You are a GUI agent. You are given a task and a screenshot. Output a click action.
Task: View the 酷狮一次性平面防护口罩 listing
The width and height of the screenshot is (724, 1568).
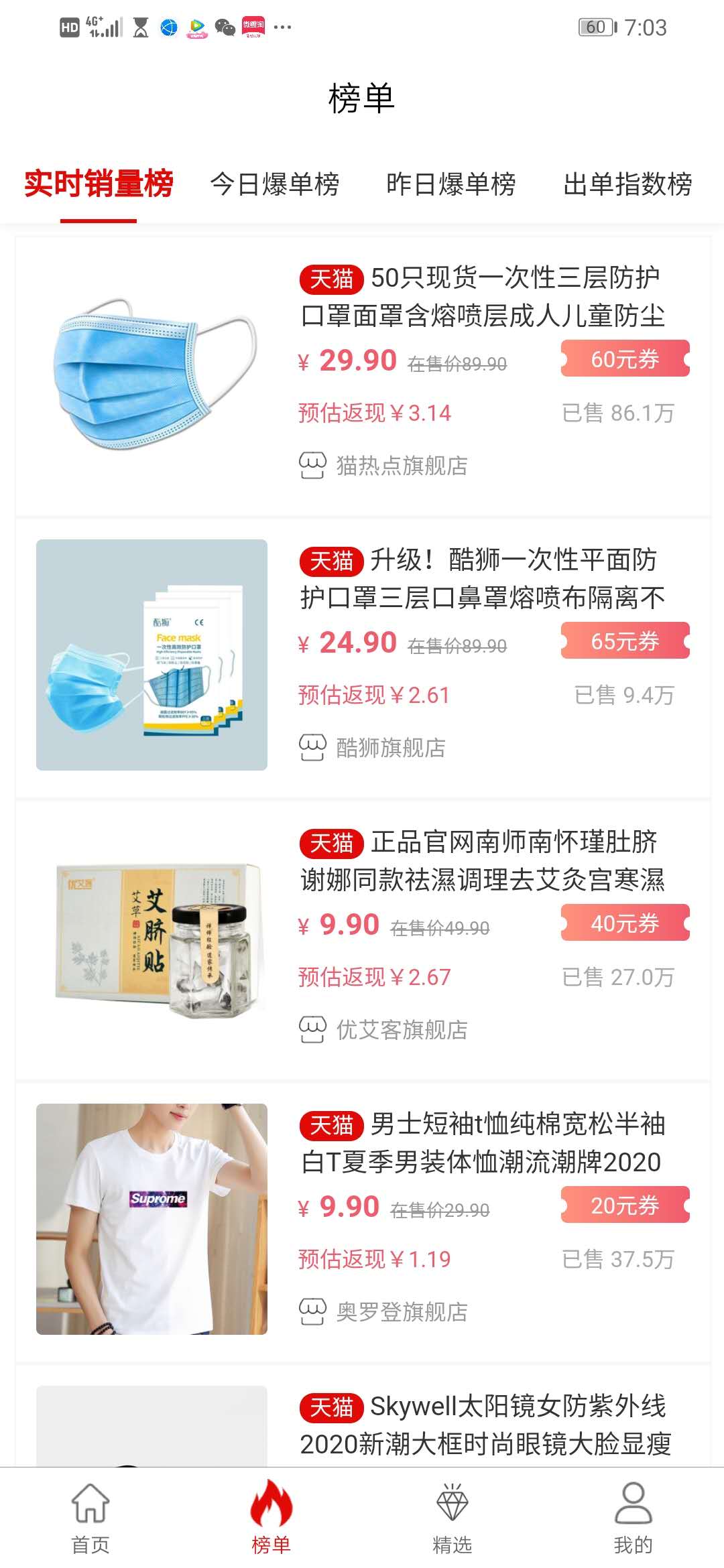(x=481, y=578)
